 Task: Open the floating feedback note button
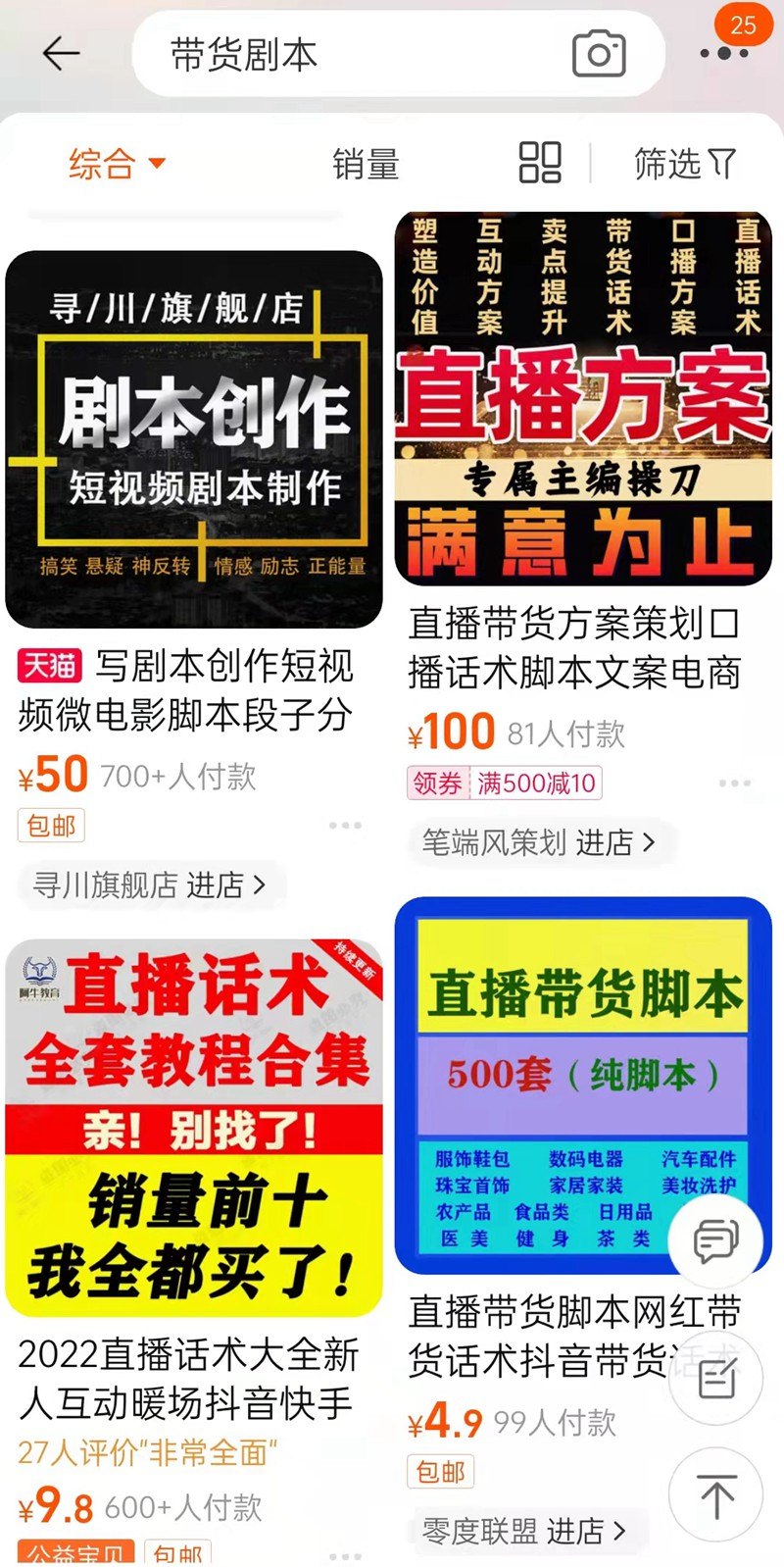[715, 1380]
